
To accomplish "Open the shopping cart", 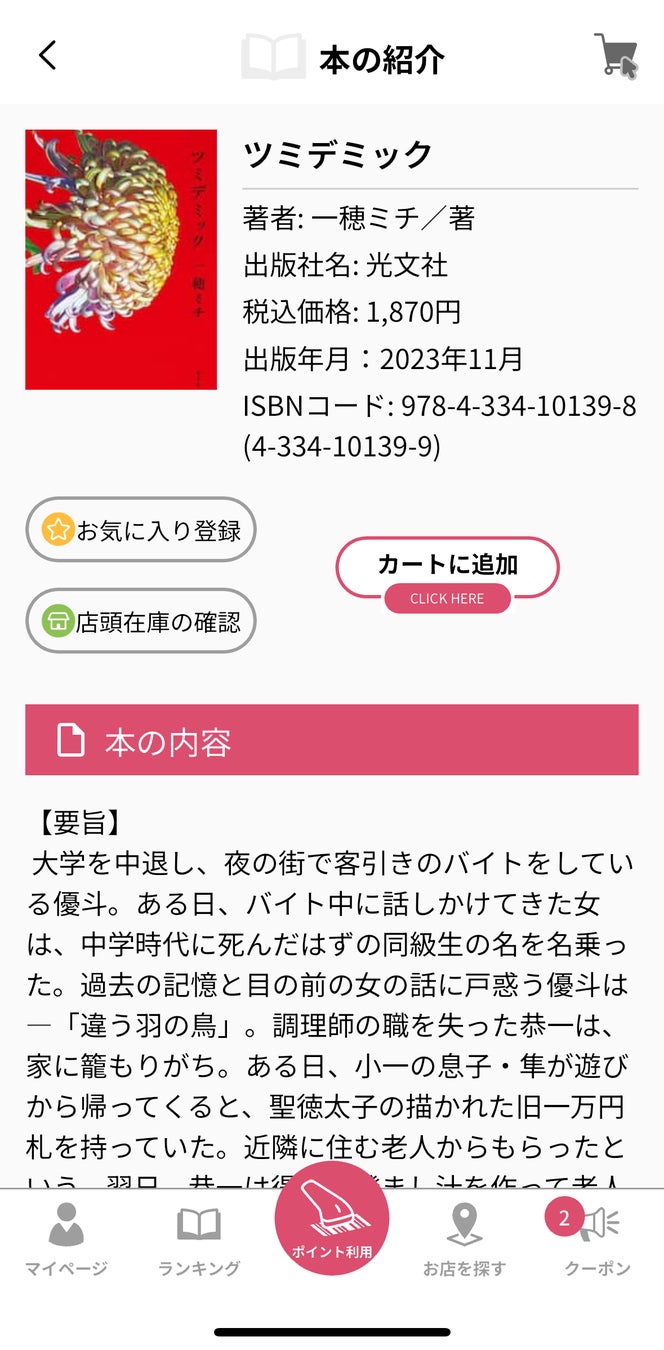I will tap(617, 55).
